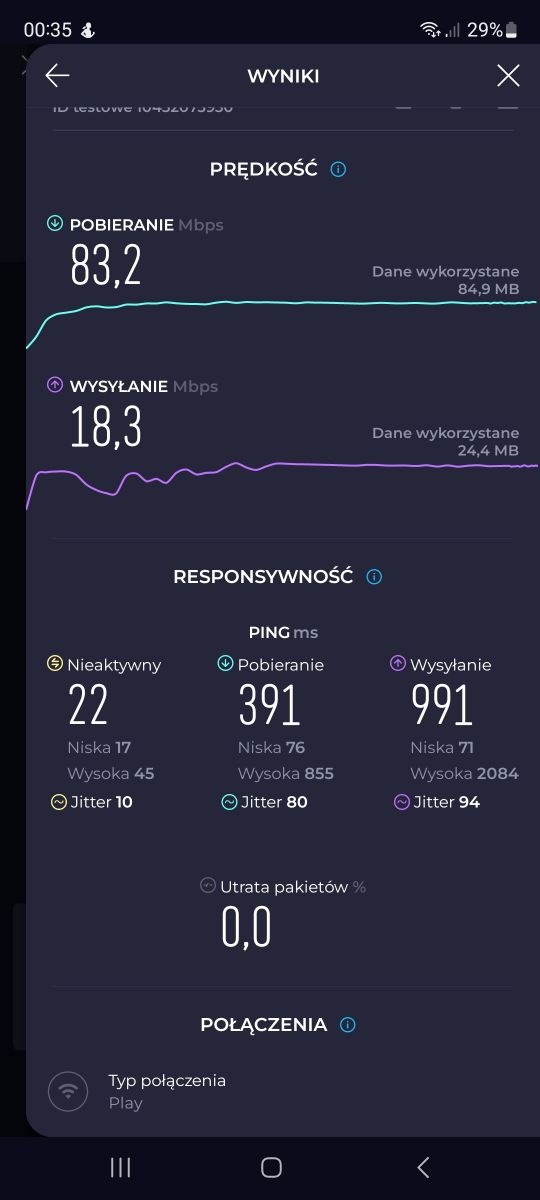This screenshot has height=1200, width=540.
Task: Tap the system home button
Action: 271,1167
